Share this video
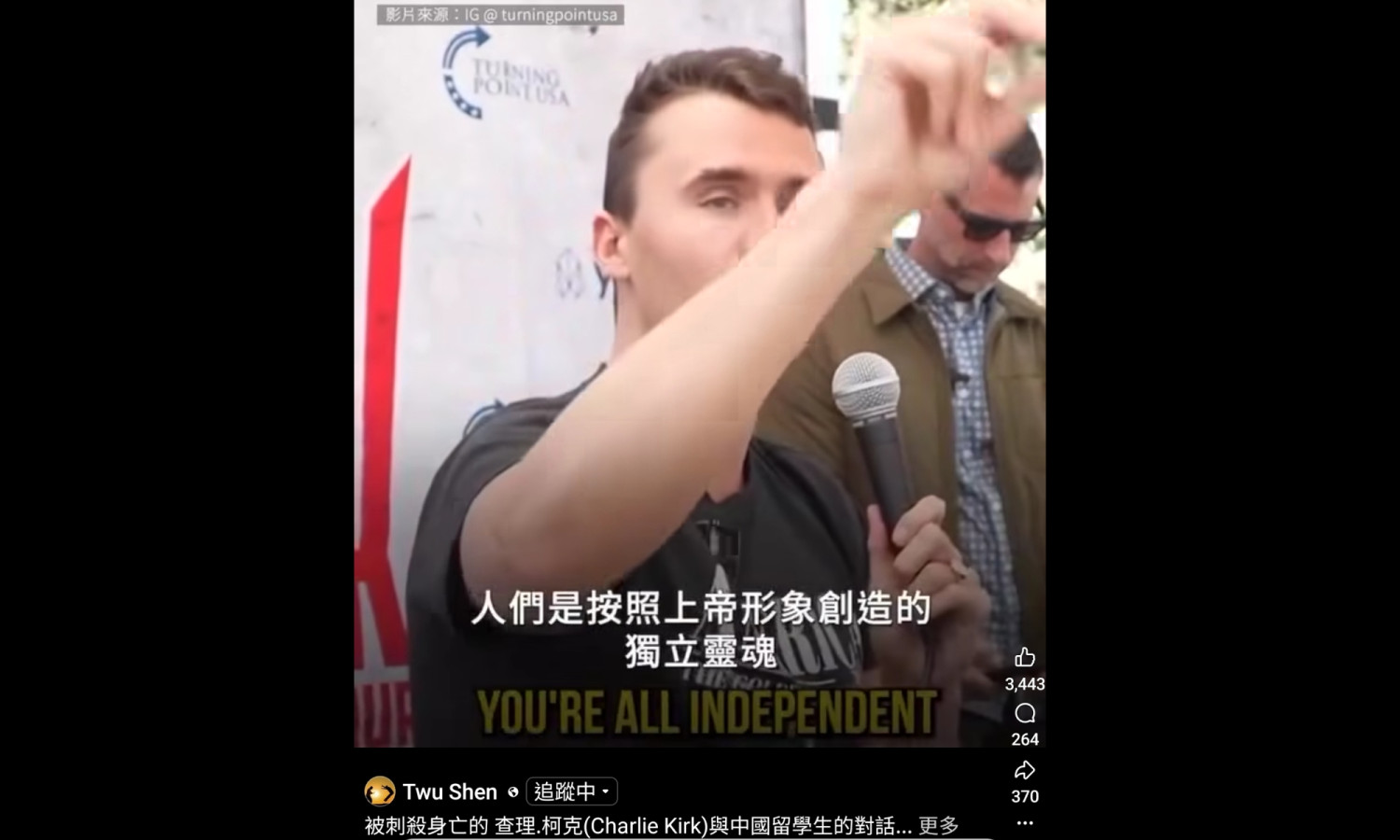This screenshot has width=1400, height=840. pyautogui.click(x=1025, y=771)
